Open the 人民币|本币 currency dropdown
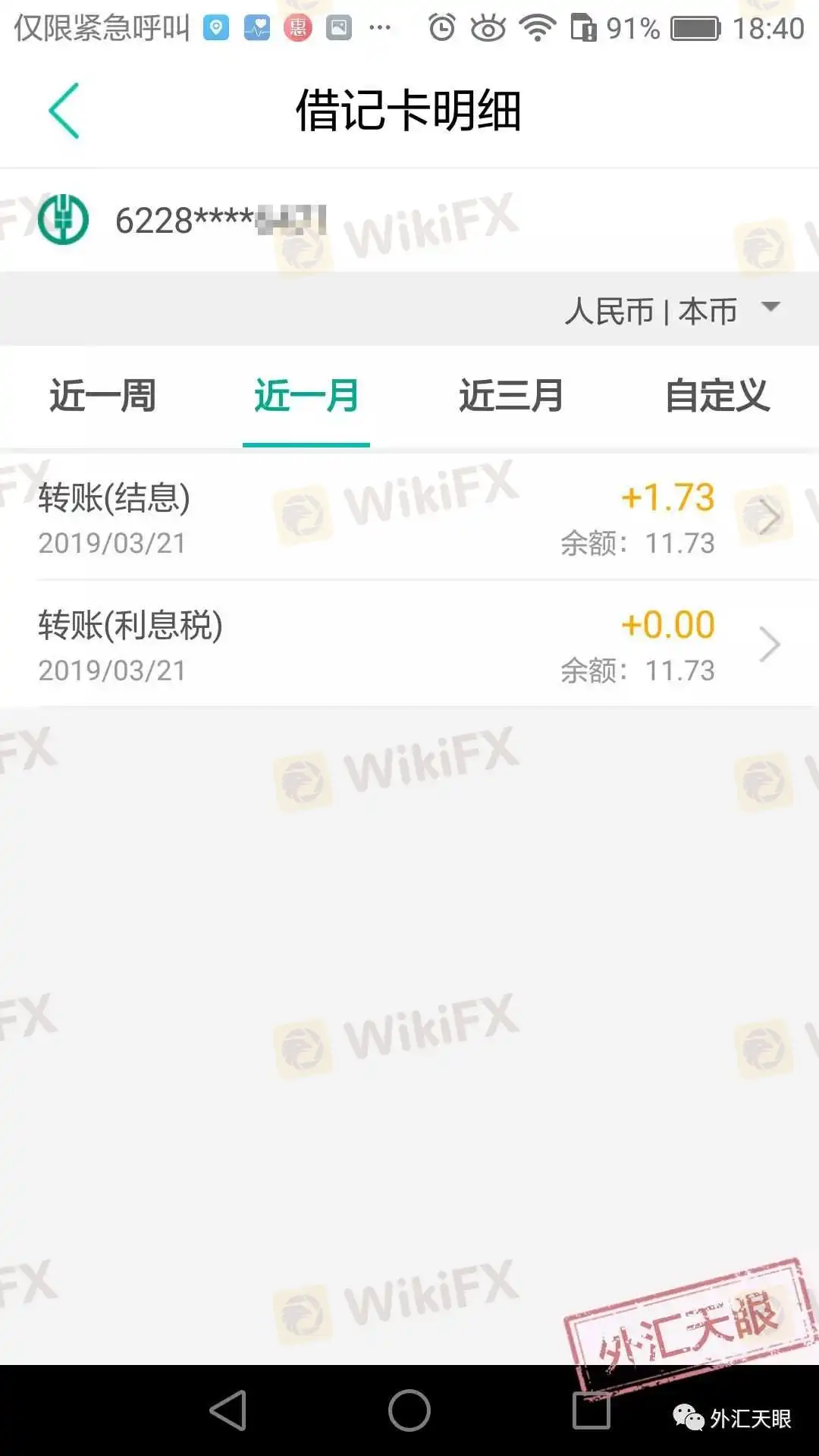Viewport: 819px width, 1456px height. pos(770,309)
